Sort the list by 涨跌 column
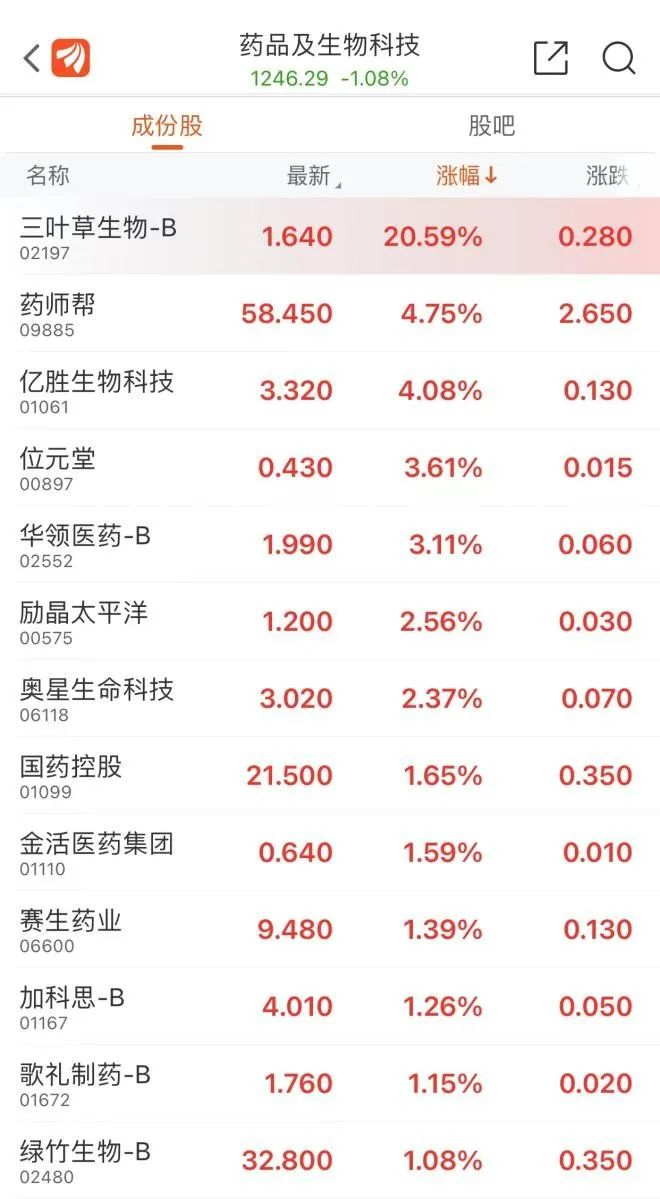The image size is (660, 1199). click(608, 176)
